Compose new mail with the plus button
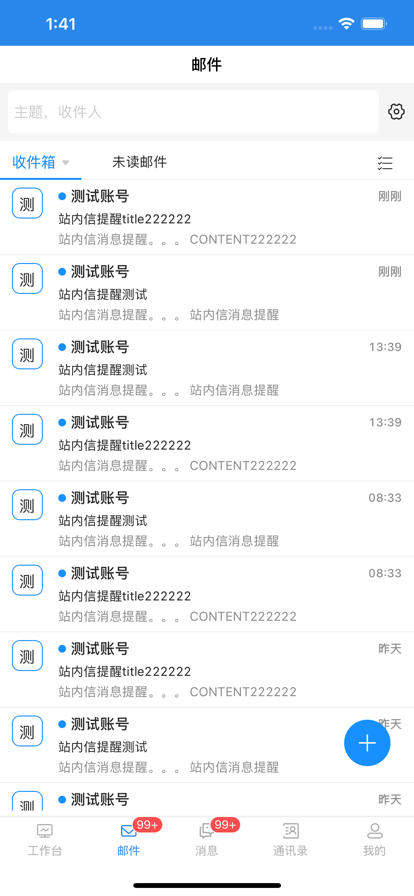The image size is (414, 896). point(367,743)
